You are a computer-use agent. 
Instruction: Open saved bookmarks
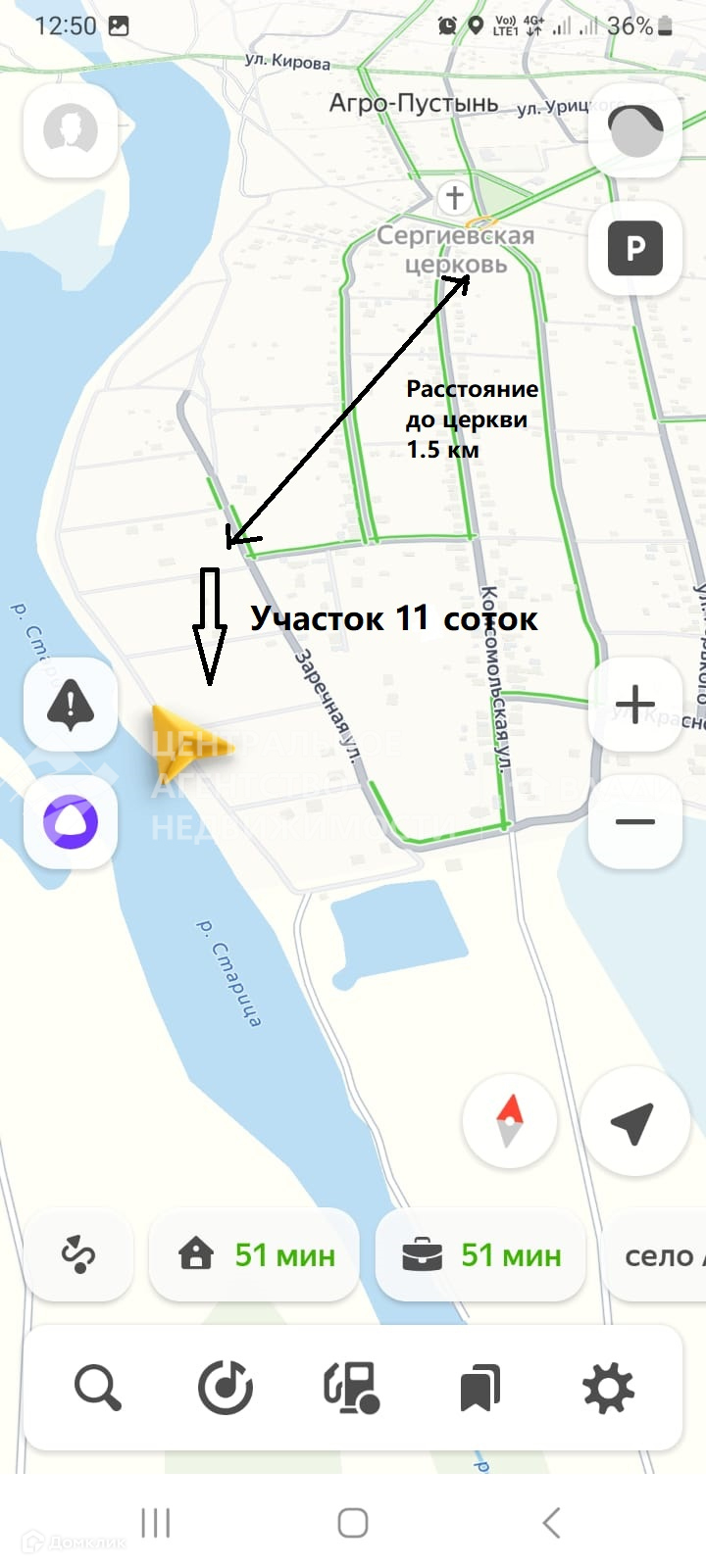click(480, 1389)
